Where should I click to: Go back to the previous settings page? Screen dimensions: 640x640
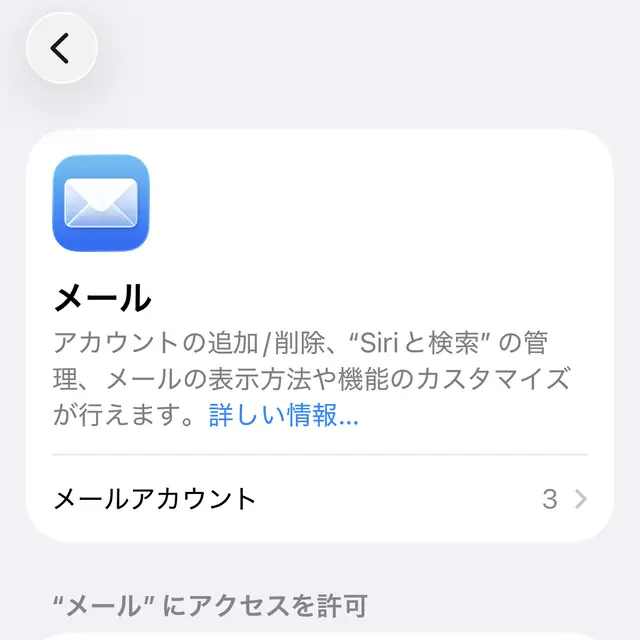coord(62,48)
